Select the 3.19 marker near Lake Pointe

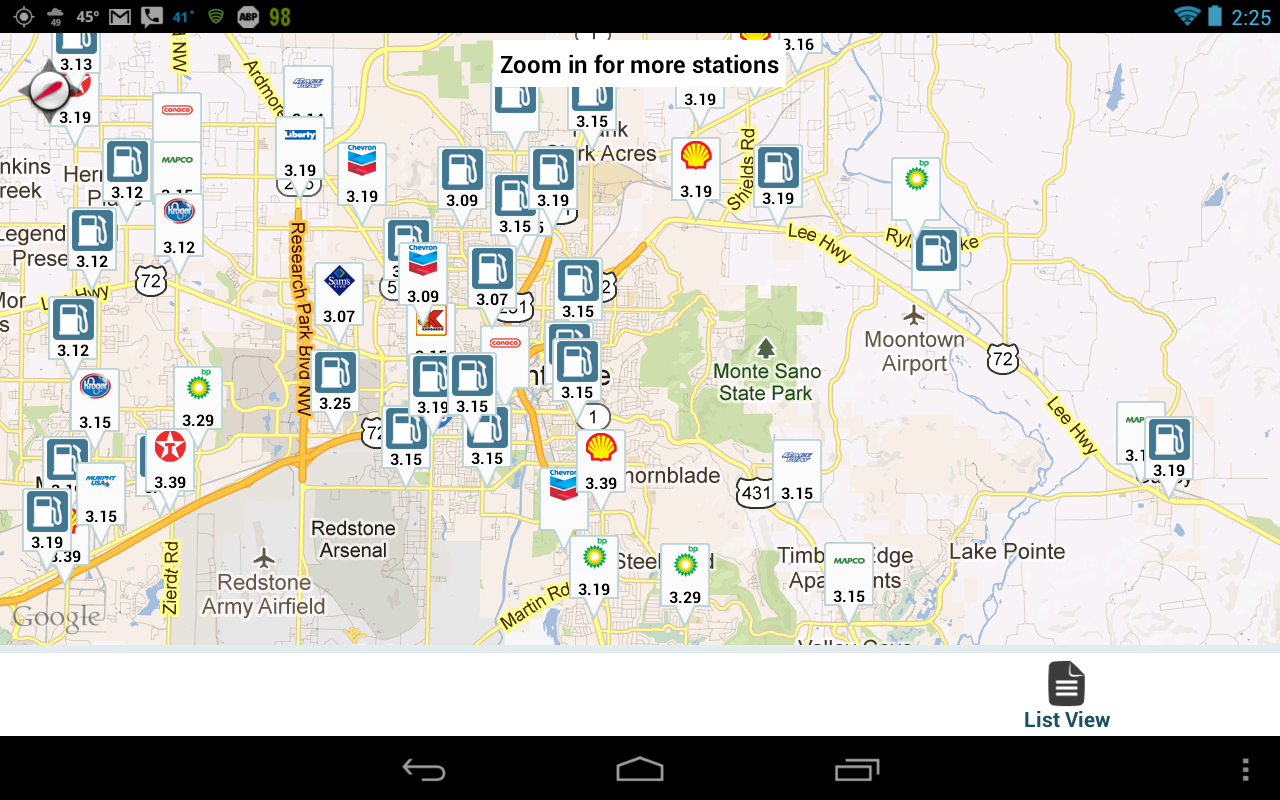click(x=1168, y=450)
